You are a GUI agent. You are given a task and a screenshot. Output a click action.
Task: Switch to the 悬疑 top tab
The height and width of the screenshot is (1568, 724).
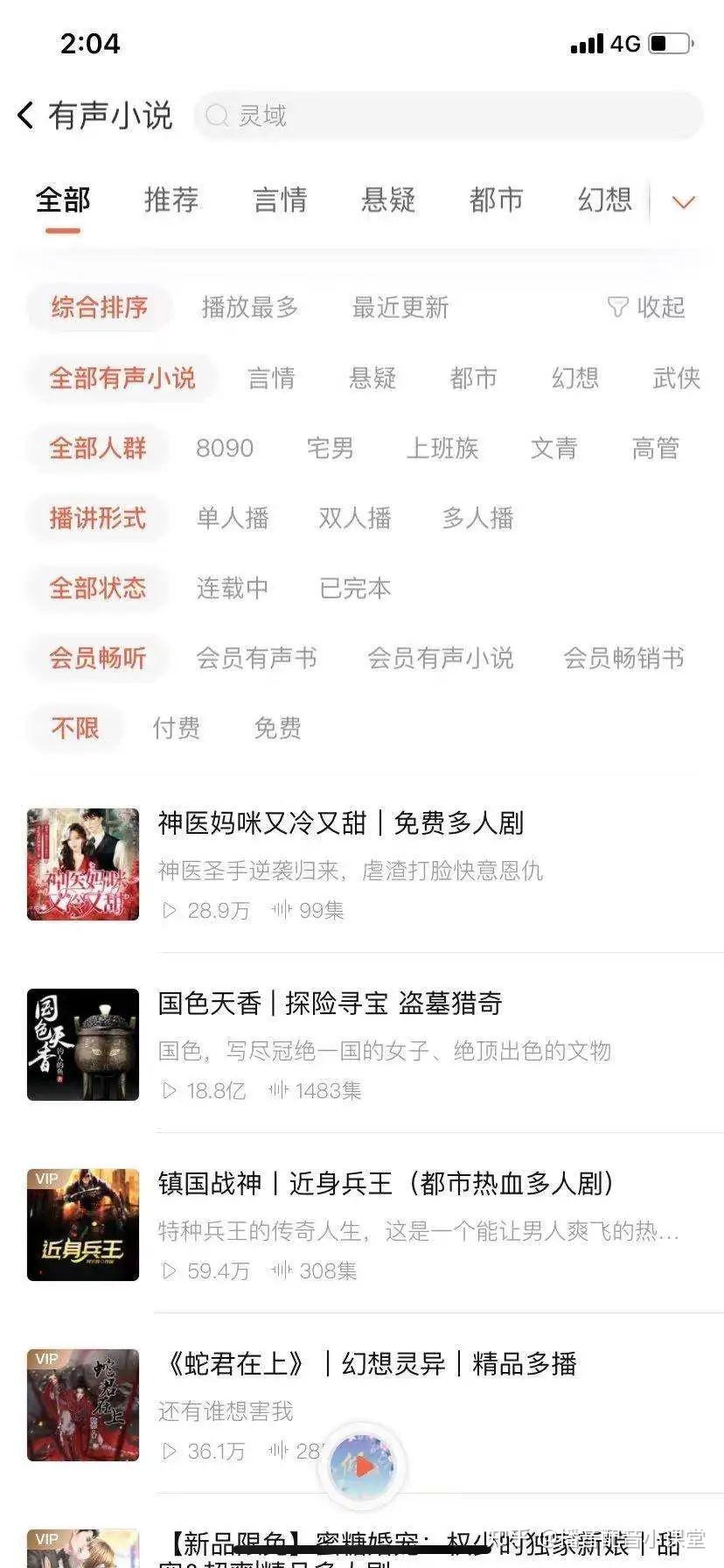[x=388, y=200]
